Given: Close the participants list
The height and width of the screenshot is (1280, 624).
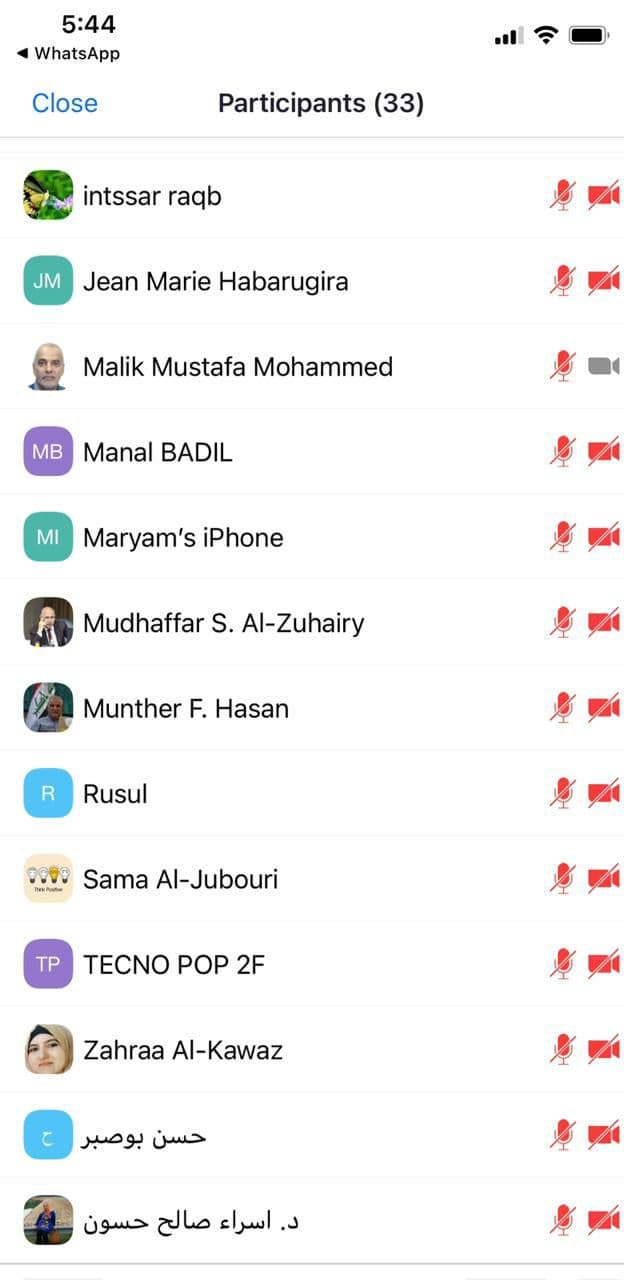Looking at the screenshot, I should (x=64, y=103).
